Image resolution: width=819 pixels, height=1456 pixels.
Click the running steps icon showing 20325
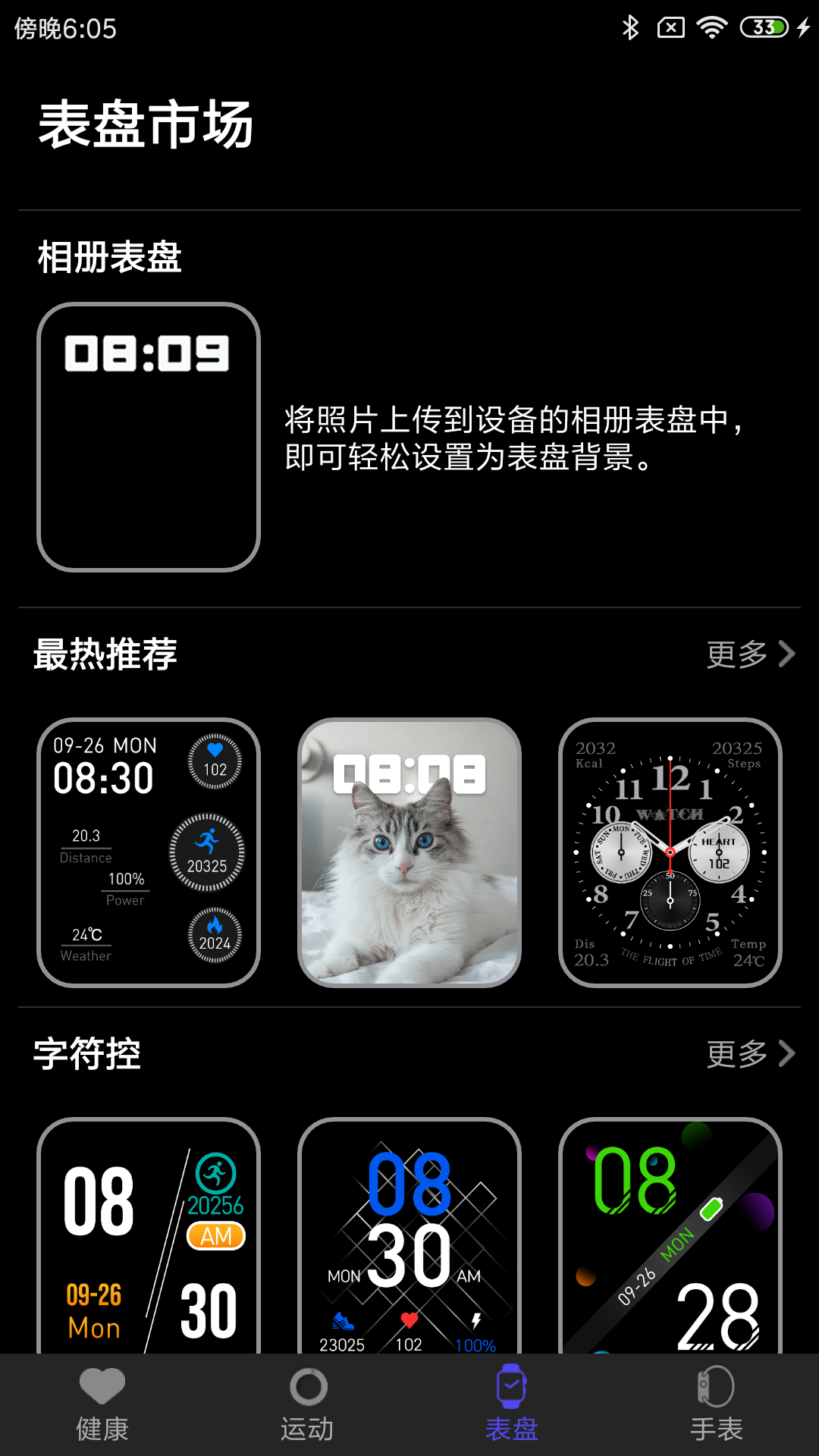(208, 852)
